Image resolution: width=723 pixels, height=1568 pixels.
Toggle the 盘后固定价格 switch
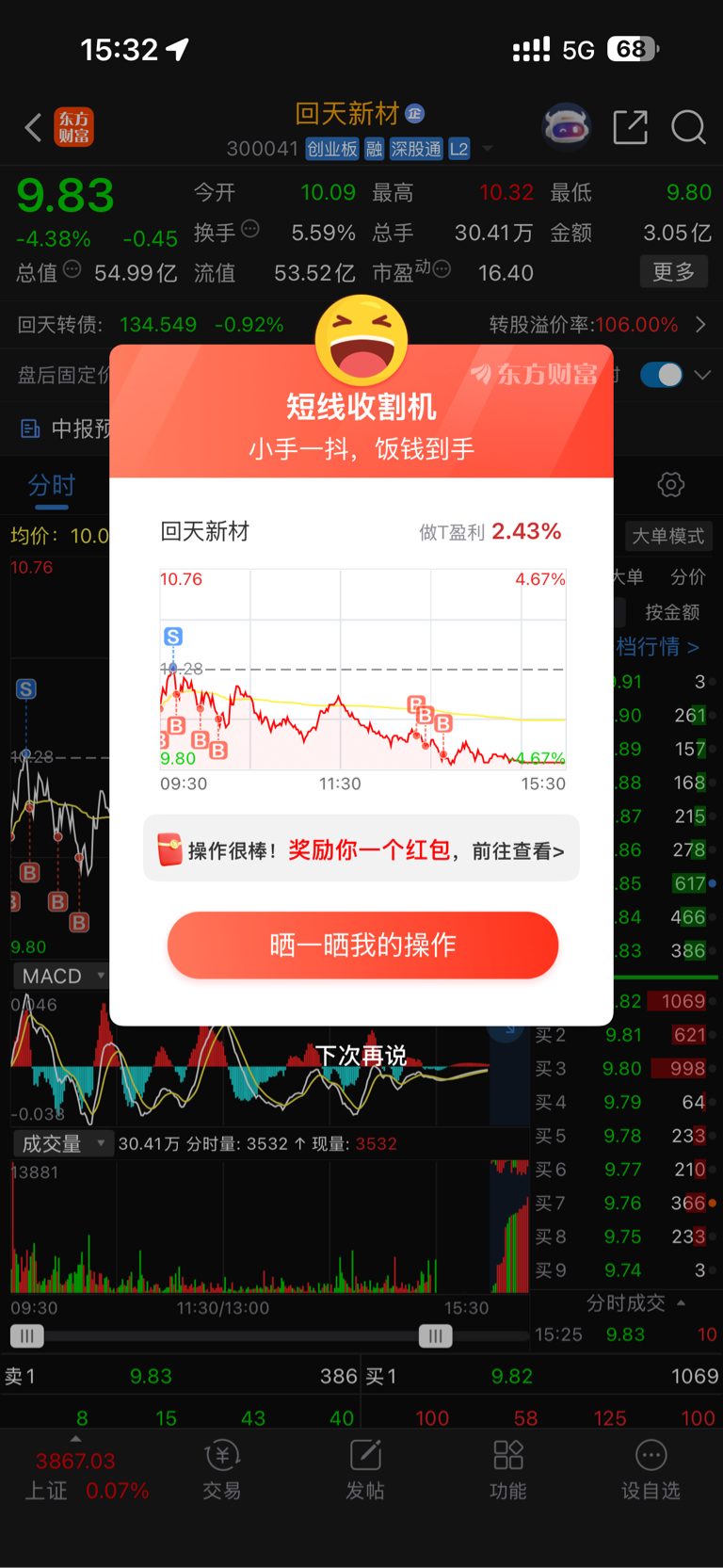click(x=661, y=375)
